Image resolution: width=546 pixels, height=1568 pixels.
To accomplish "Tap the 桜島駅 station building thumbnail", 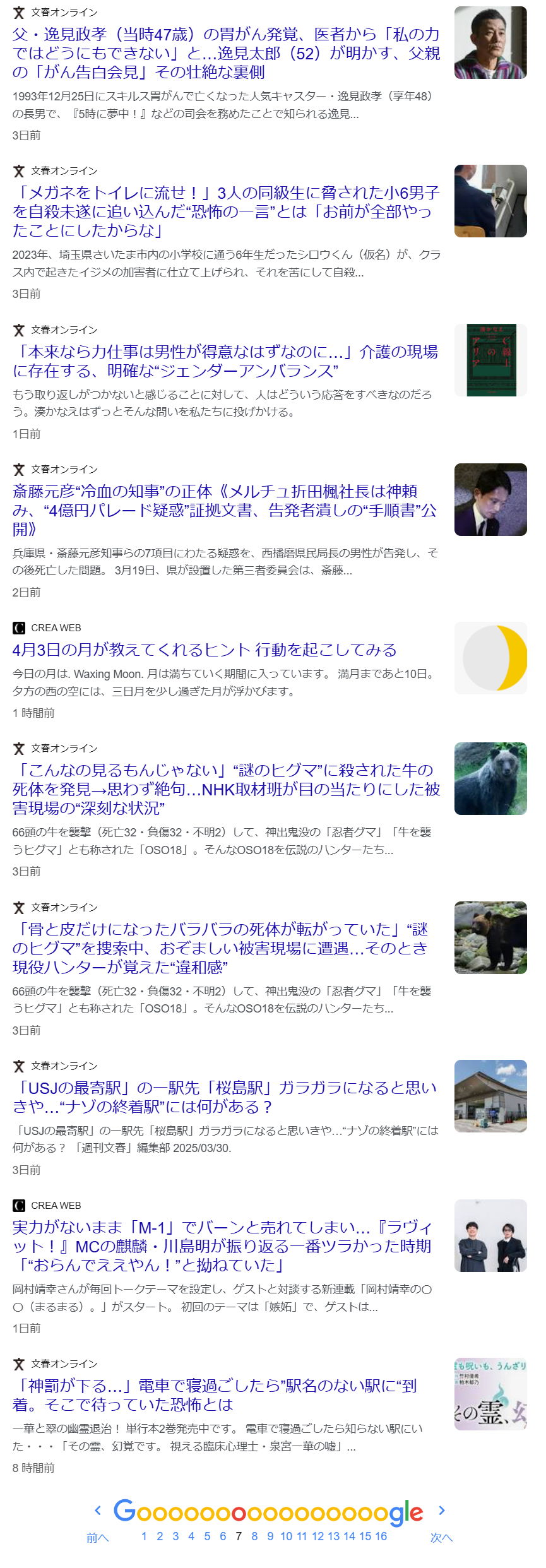I will tap(490, 1096).
